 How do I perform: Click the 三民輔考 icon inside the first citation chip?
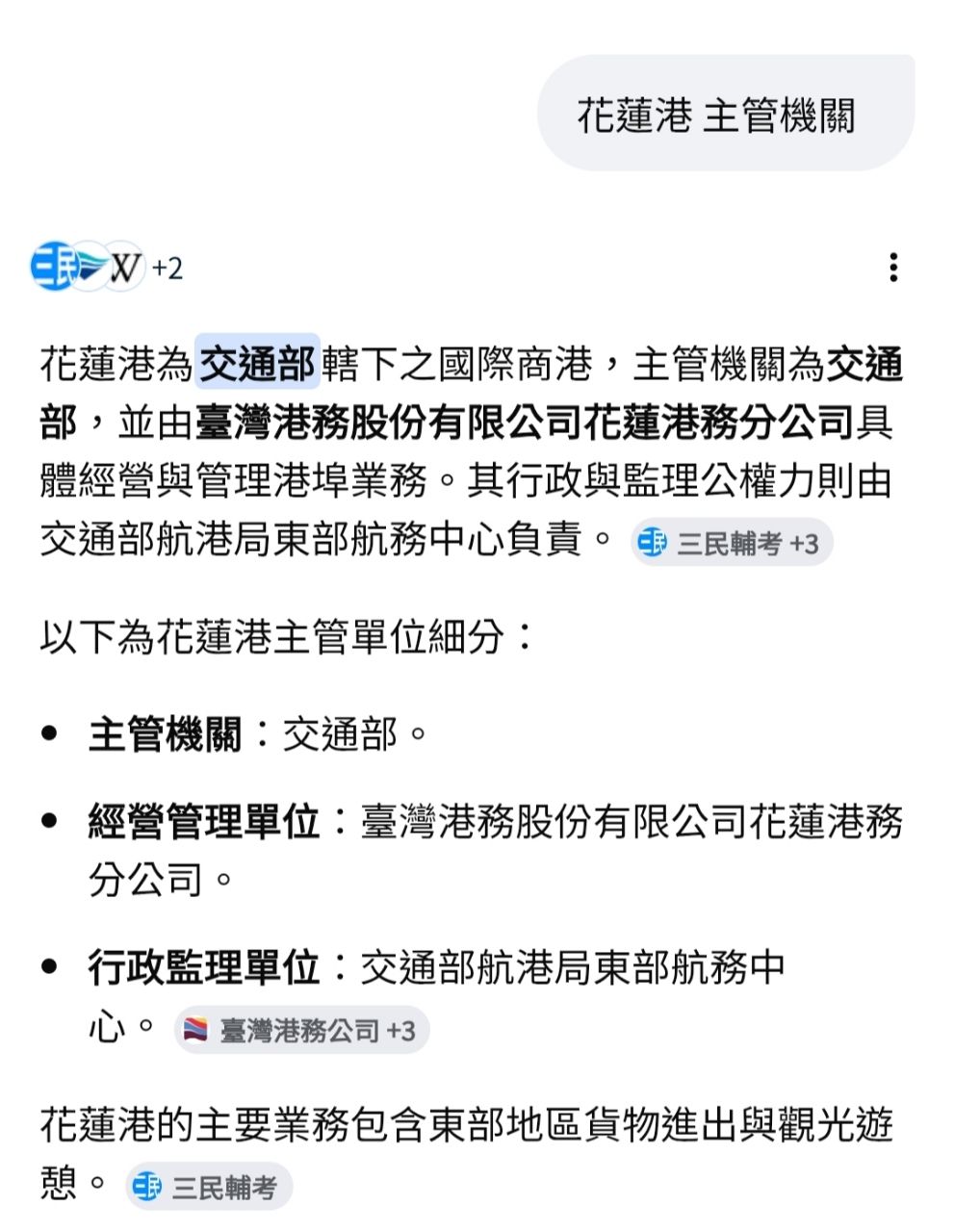tap(653, 542)
